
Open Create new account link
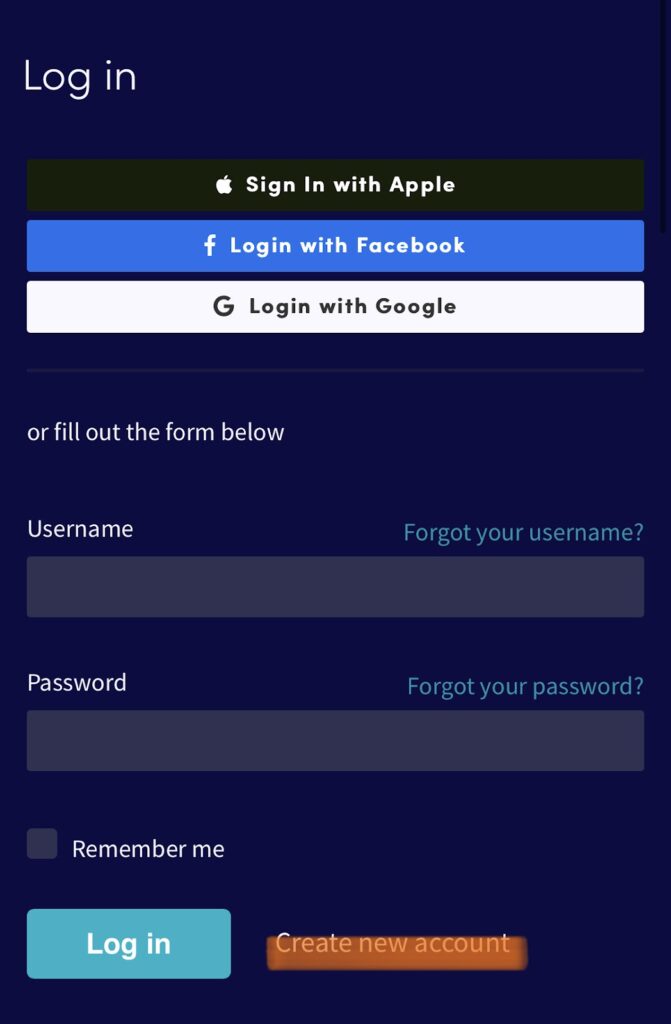click(393, 944)
